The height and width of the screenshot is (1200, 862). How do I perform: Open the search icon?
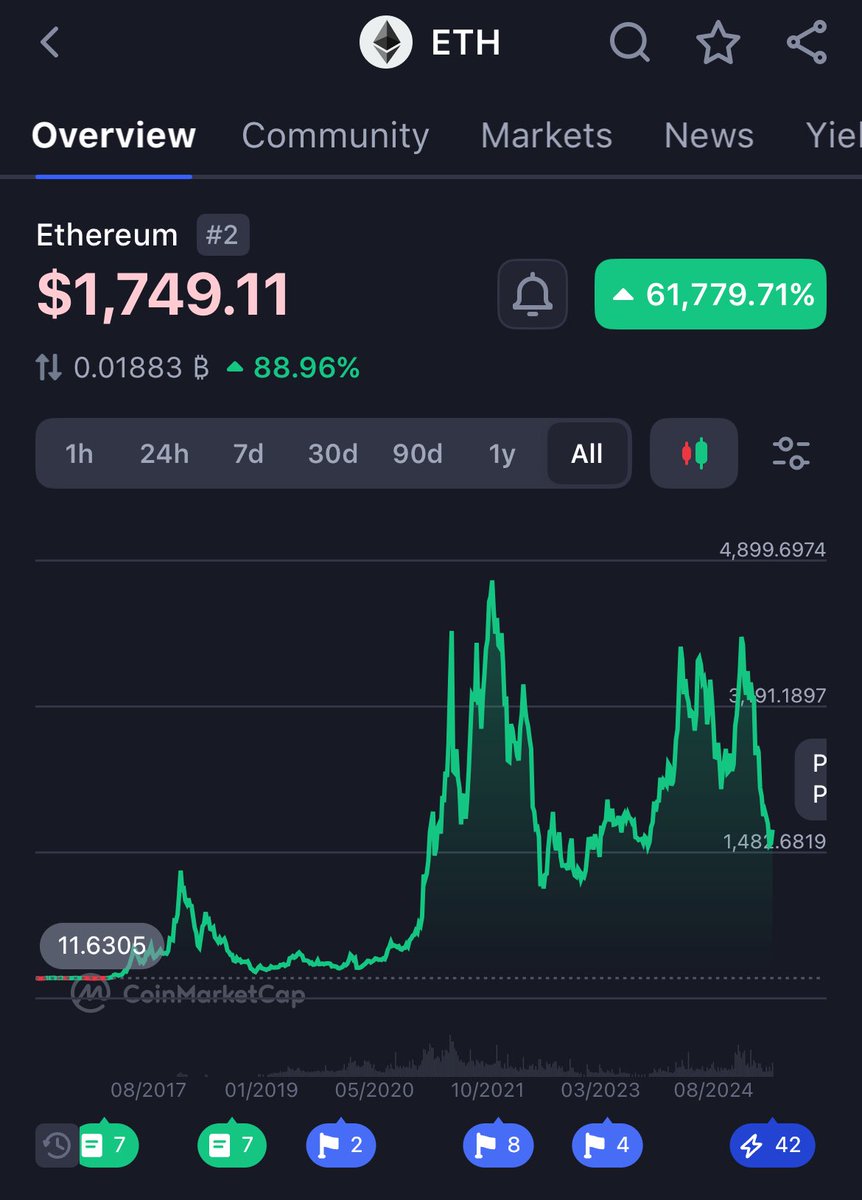630,43
